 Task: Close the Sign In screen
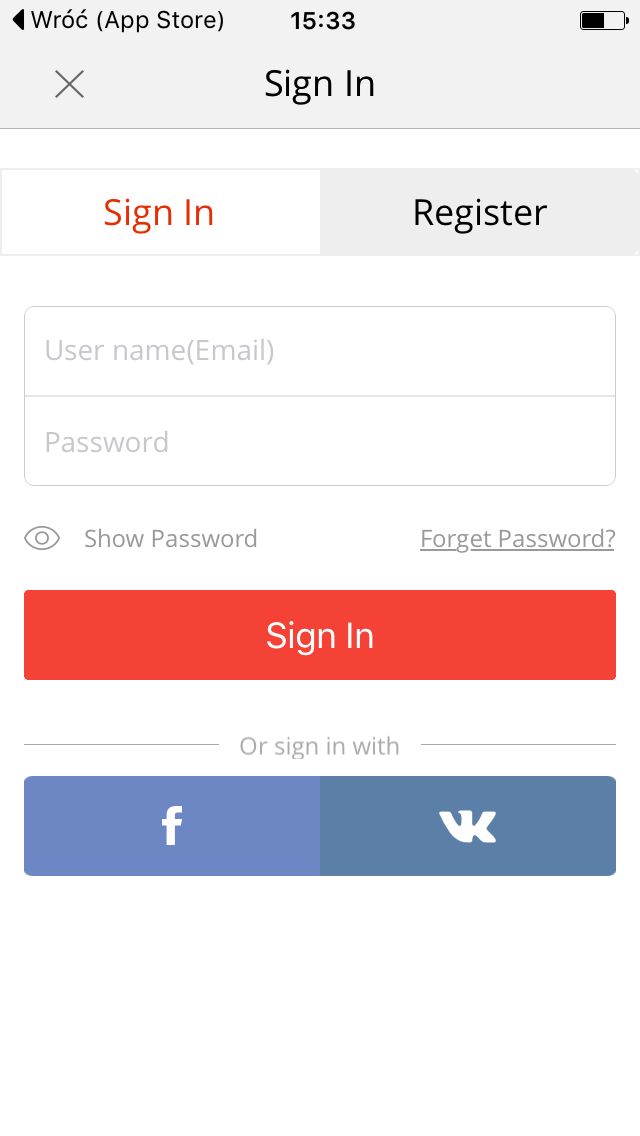point(70,84)
